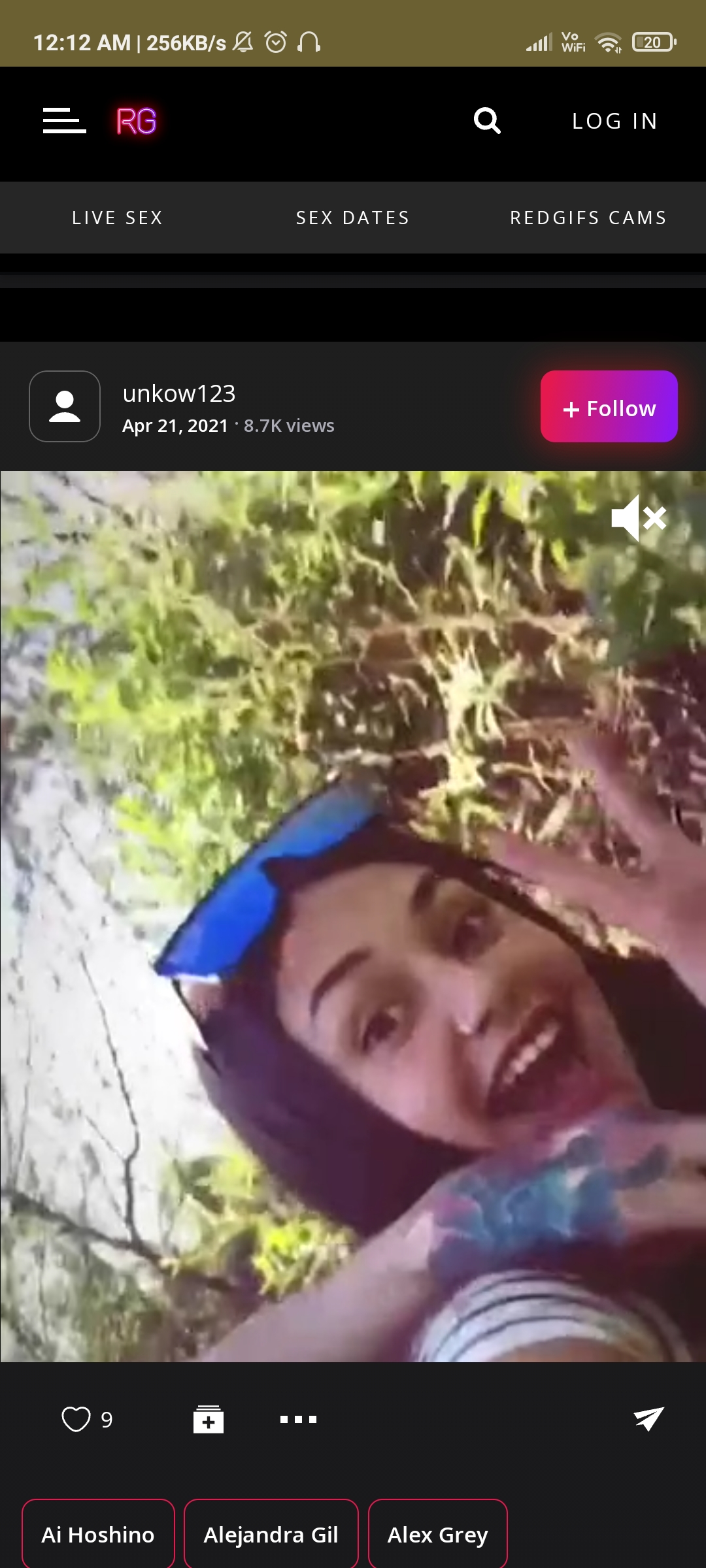Tap the RG logo home link
The height and width of the screenshot is (1568, 706).
137,122
